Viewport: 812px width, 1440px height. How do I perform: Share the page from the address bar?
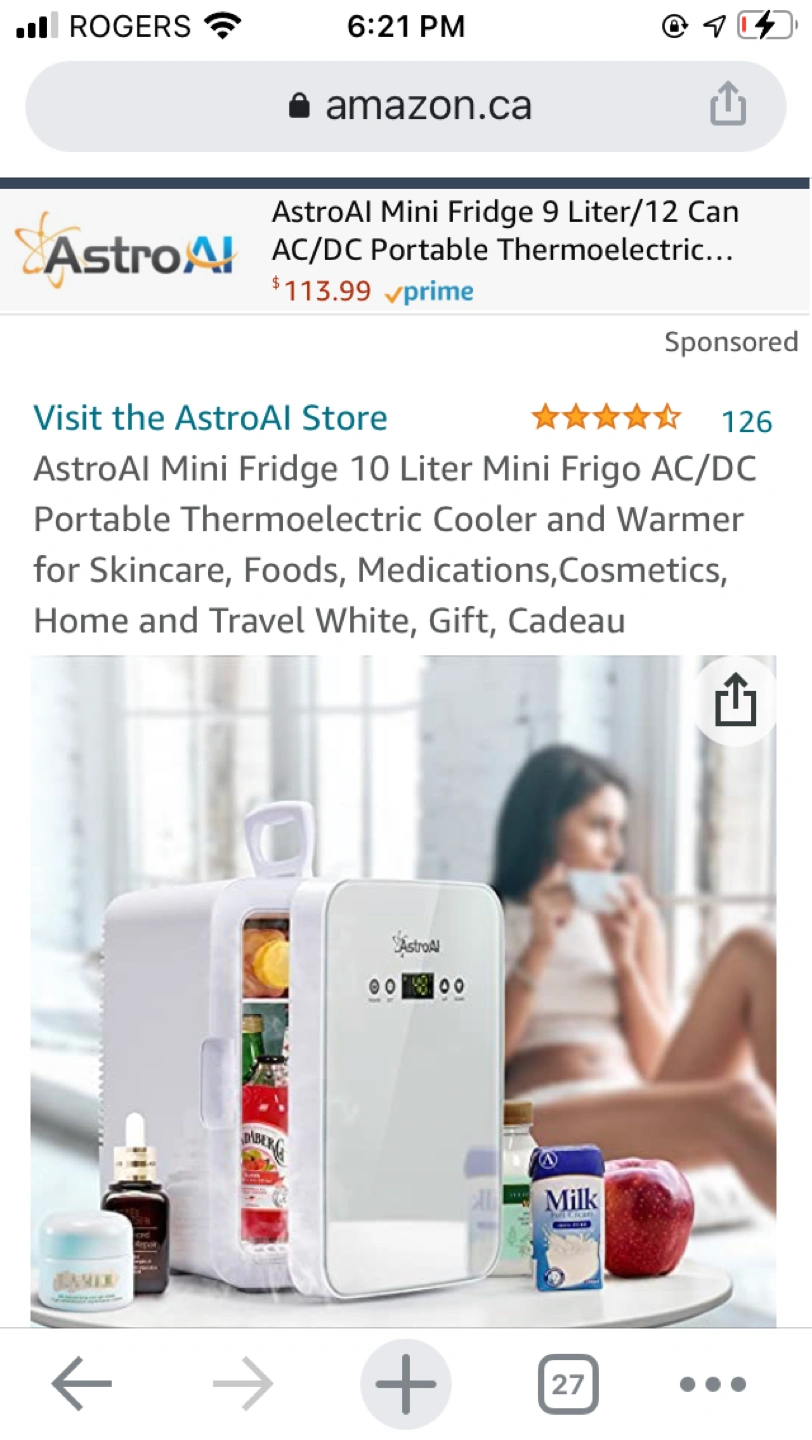pos(728,105)
